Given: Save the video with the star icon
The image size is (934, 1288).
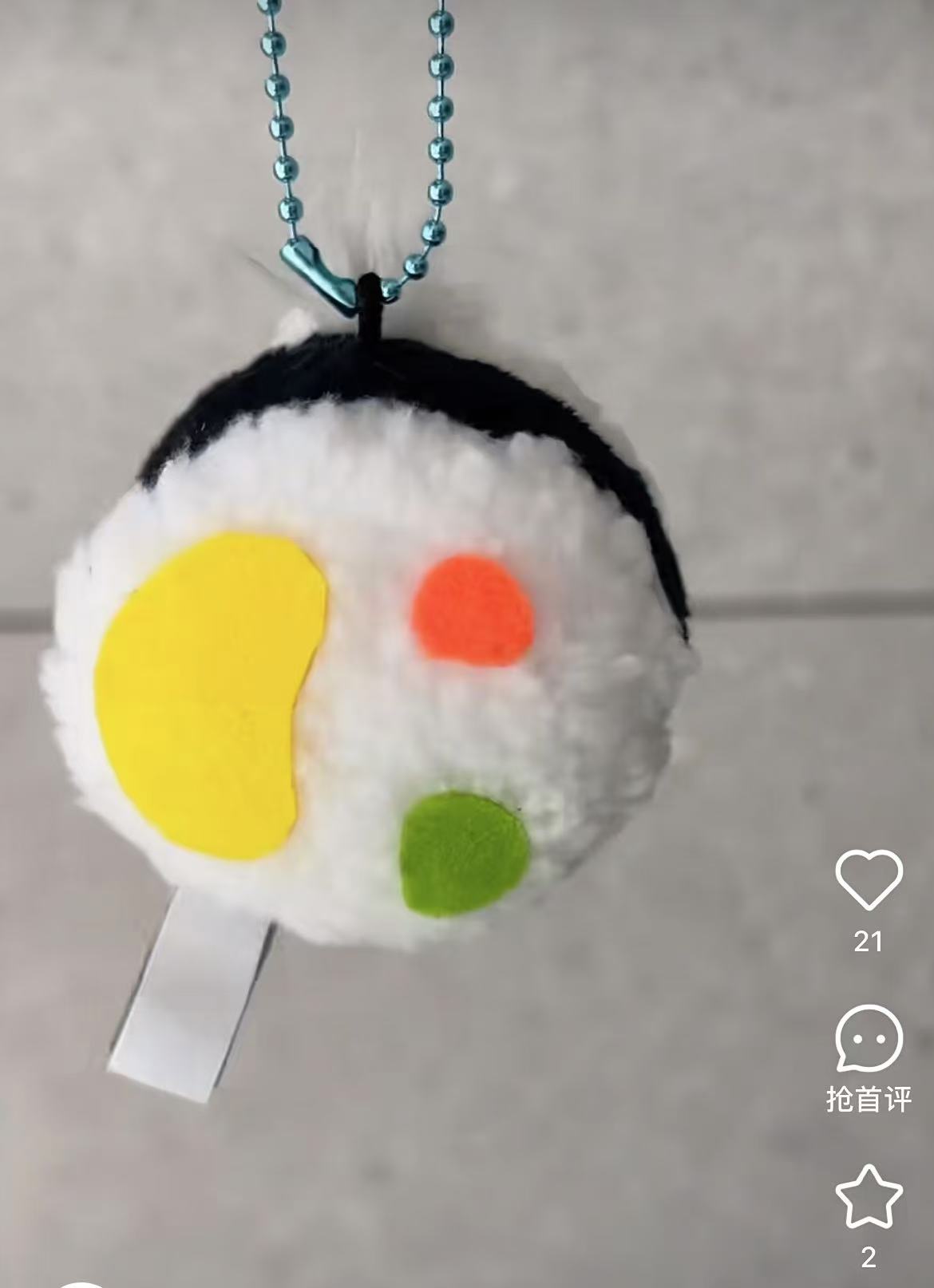Looking at the screenshot, I should (x=869, y=1195).
